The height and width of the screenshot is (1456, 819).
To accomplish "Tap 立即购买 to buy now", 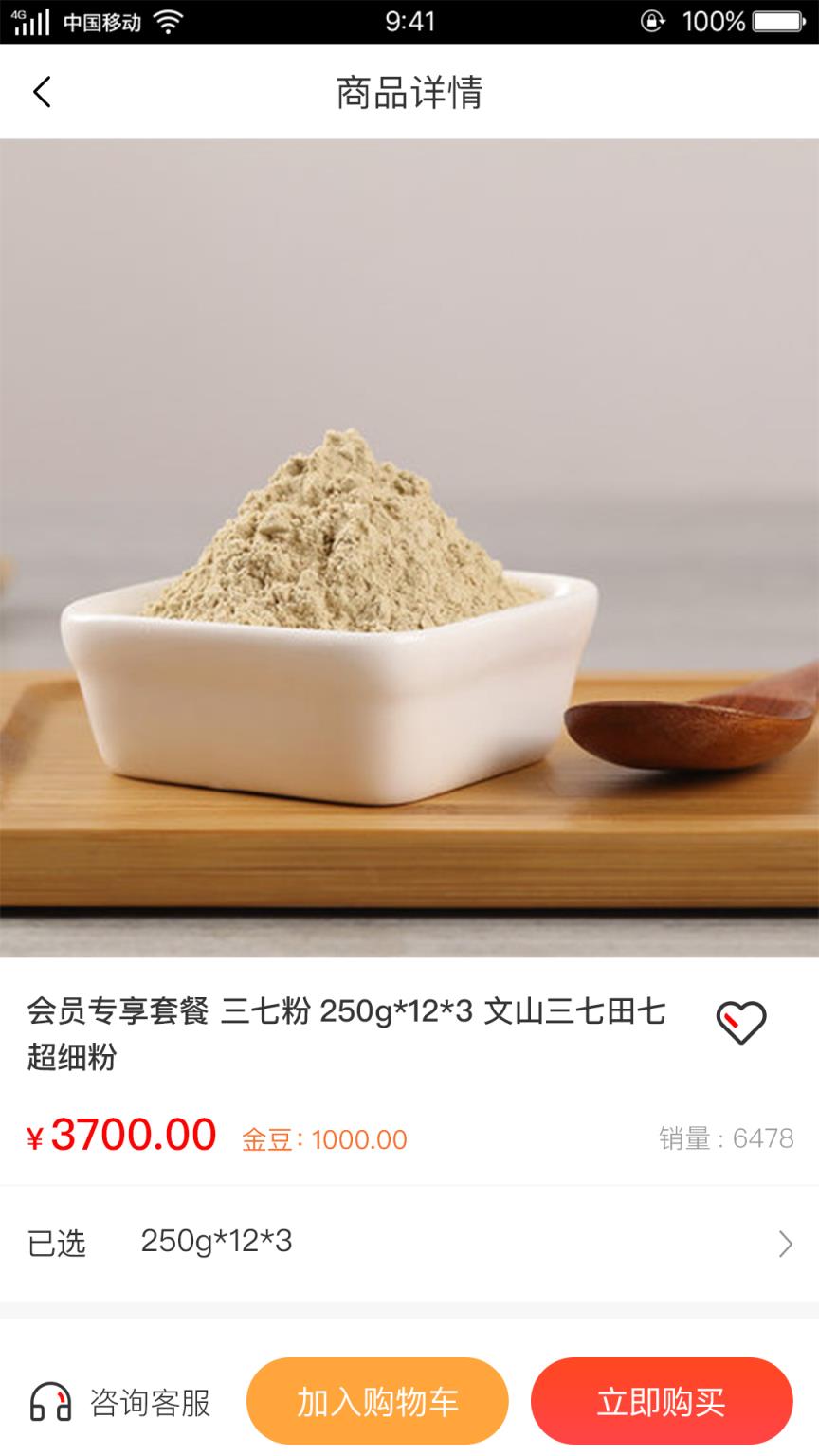I will (x=664, y=1399).
